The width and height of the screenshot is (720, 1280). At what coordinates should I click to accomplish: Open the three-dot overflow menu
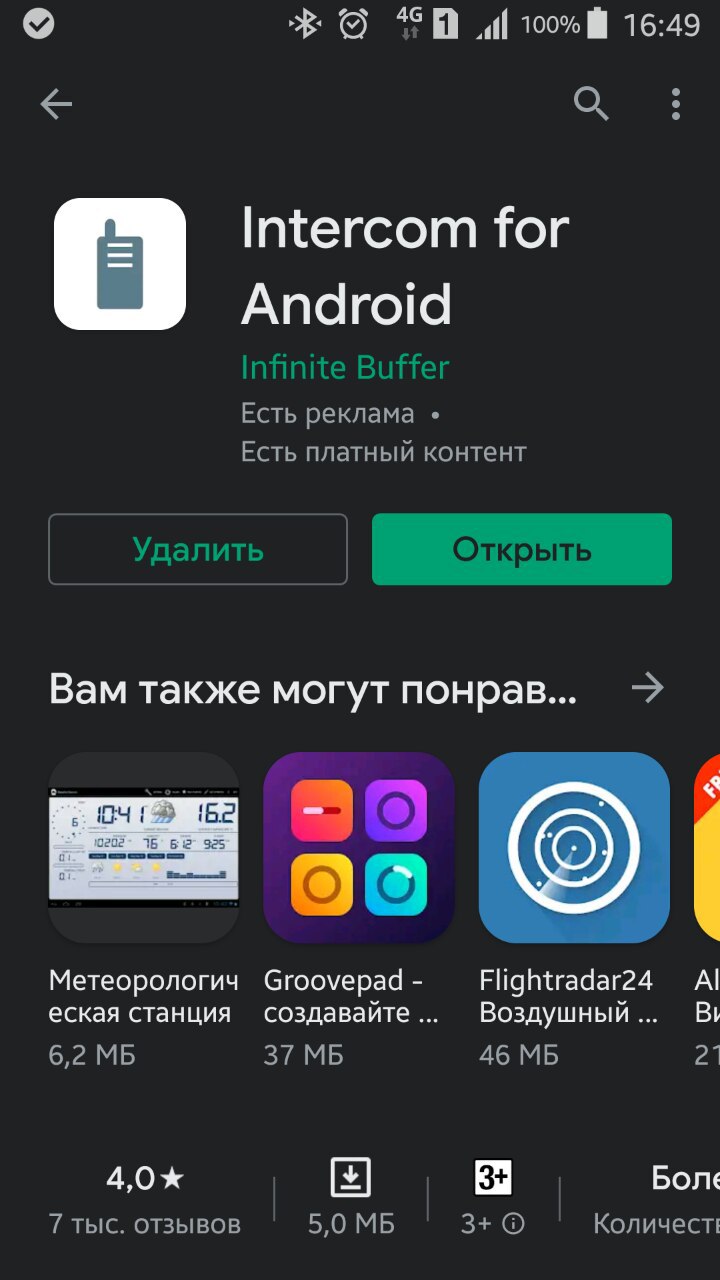[676, 104]
